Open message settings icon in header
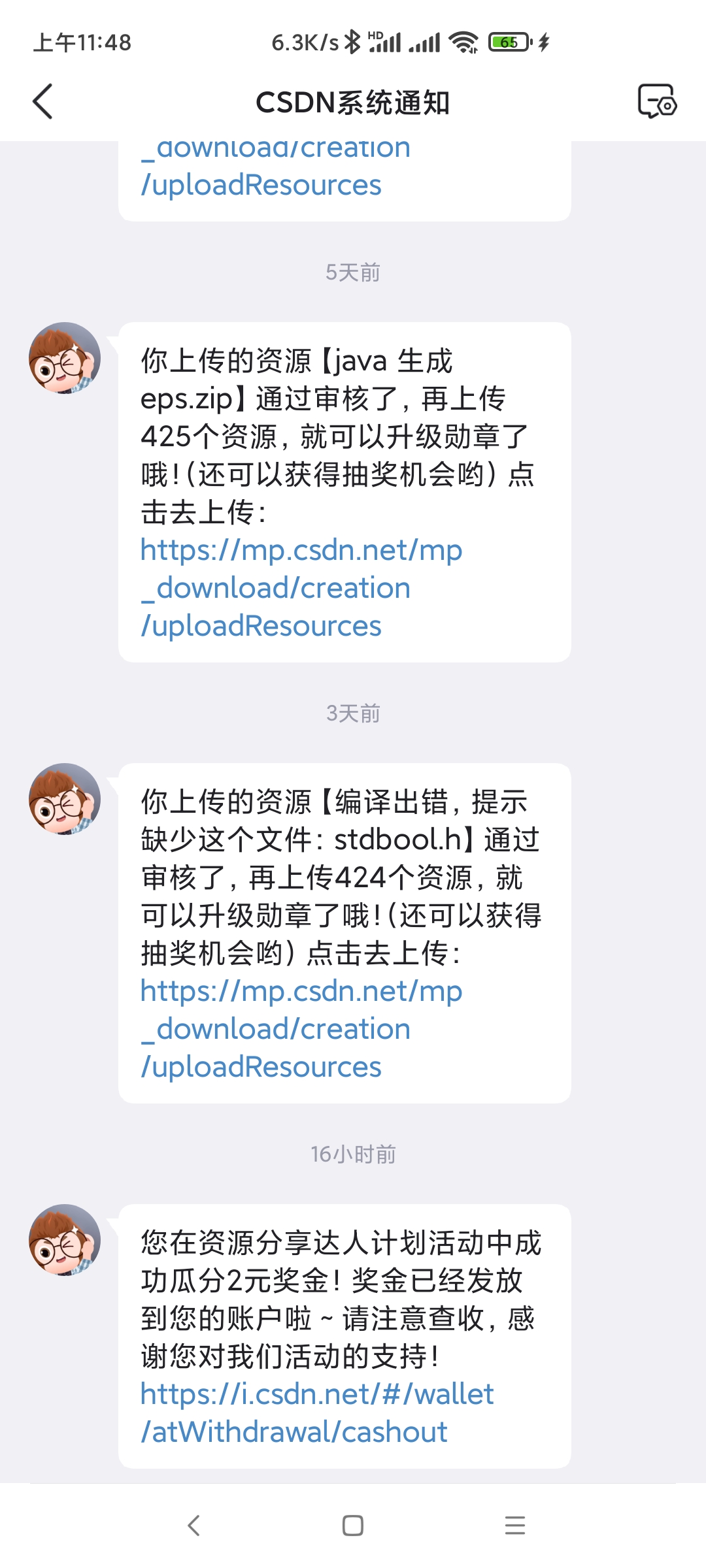 point(656,101)
